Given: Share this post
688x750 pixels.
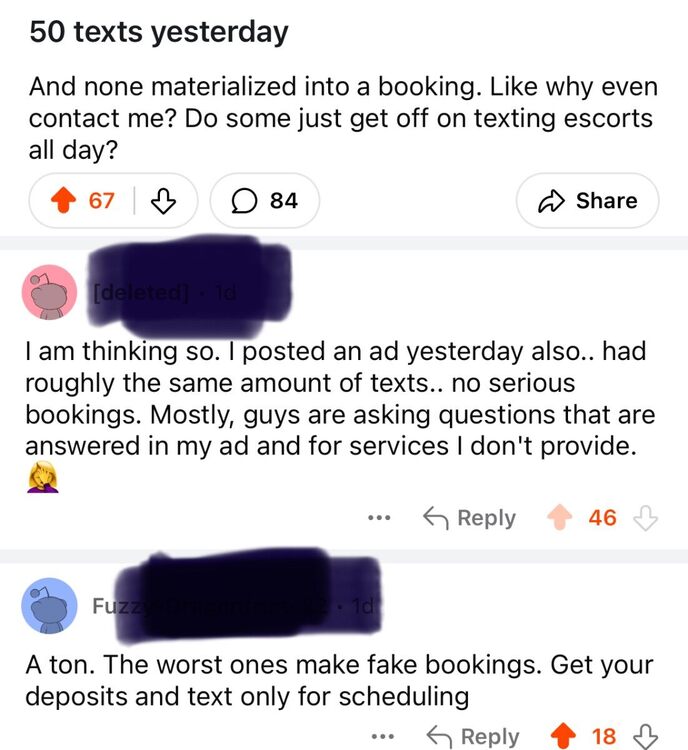Looking at the screenshot, I should [x=588, y=201].
